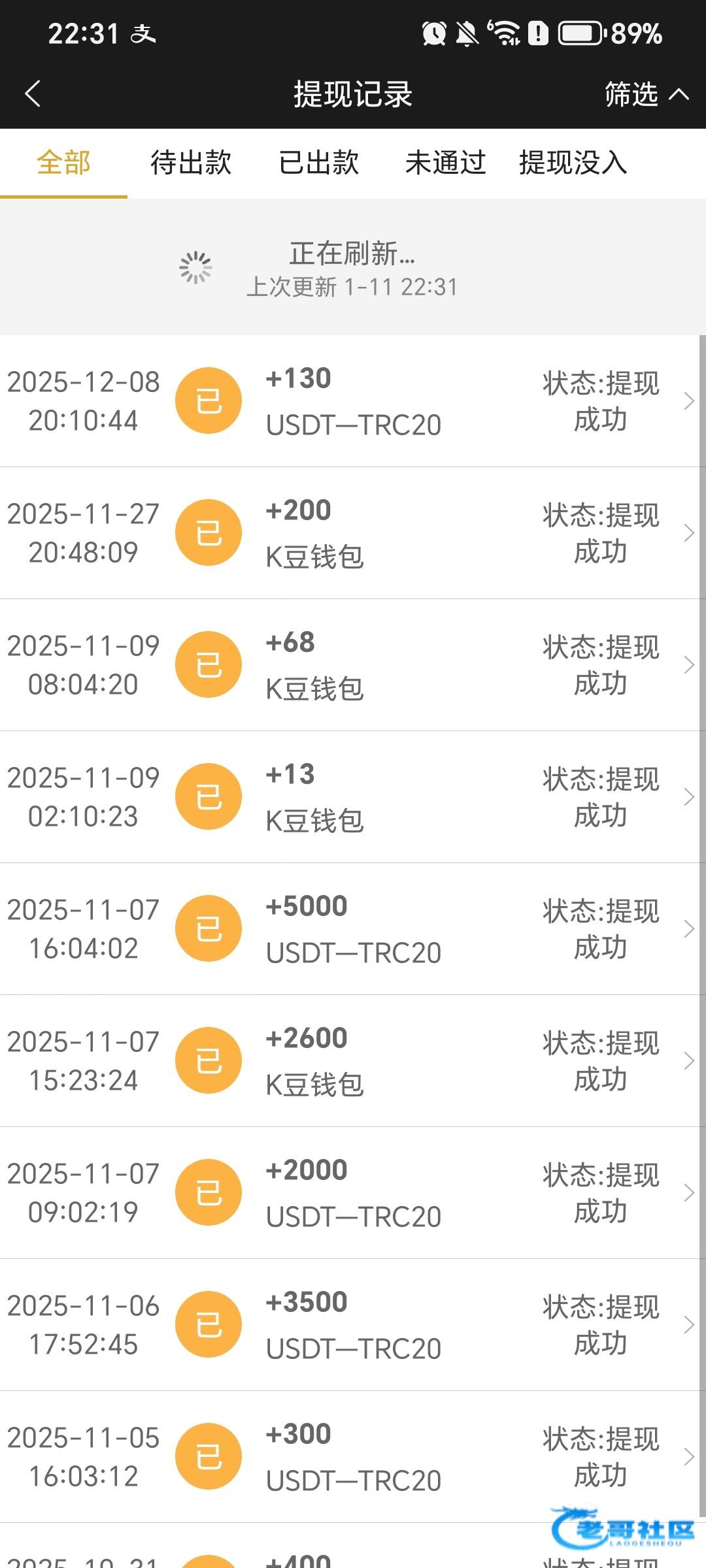Open the +130 withdrawal from 2025-12-08
This screenshot has width=706, height=1568.
click(353, 401)
